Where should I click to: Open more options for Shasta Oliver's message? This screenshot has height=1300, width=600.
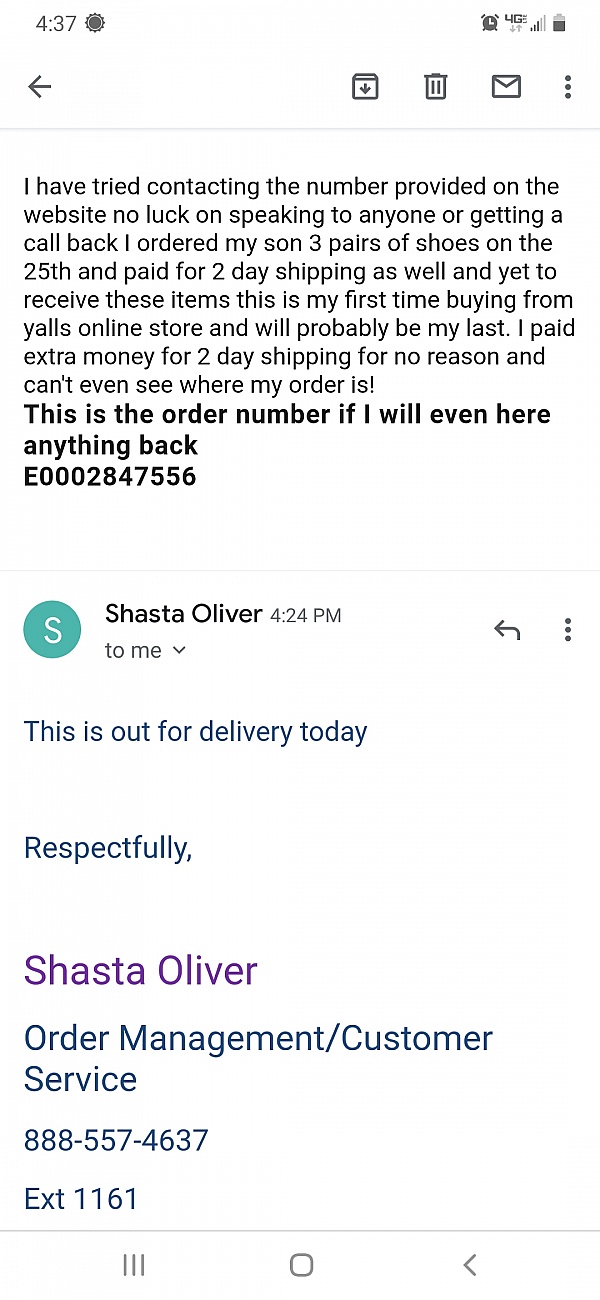(567, 630)
